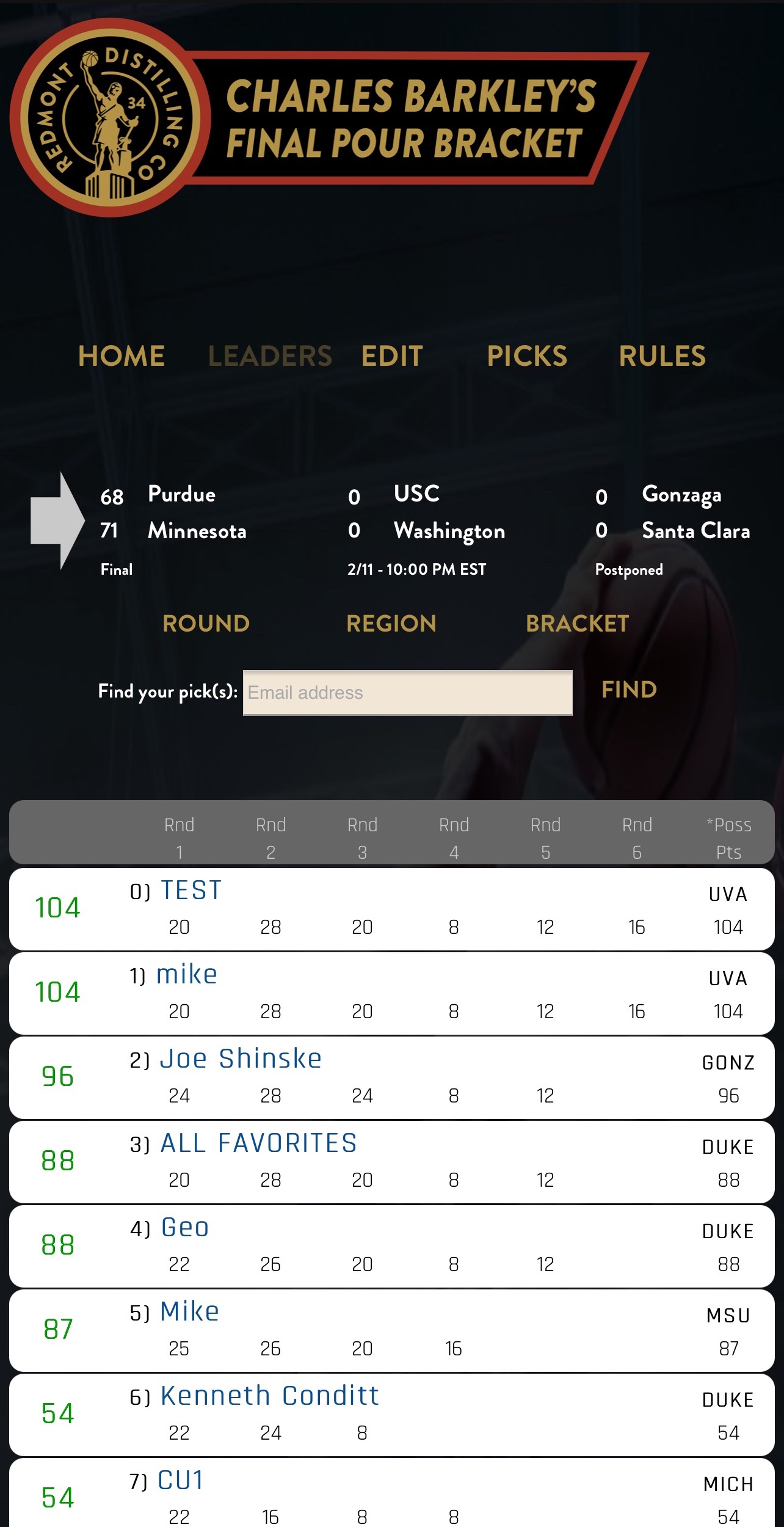This screenshot has height=1527, width=784.
Task: Switch to the PICKS page
Action: (x=527, y=356)
